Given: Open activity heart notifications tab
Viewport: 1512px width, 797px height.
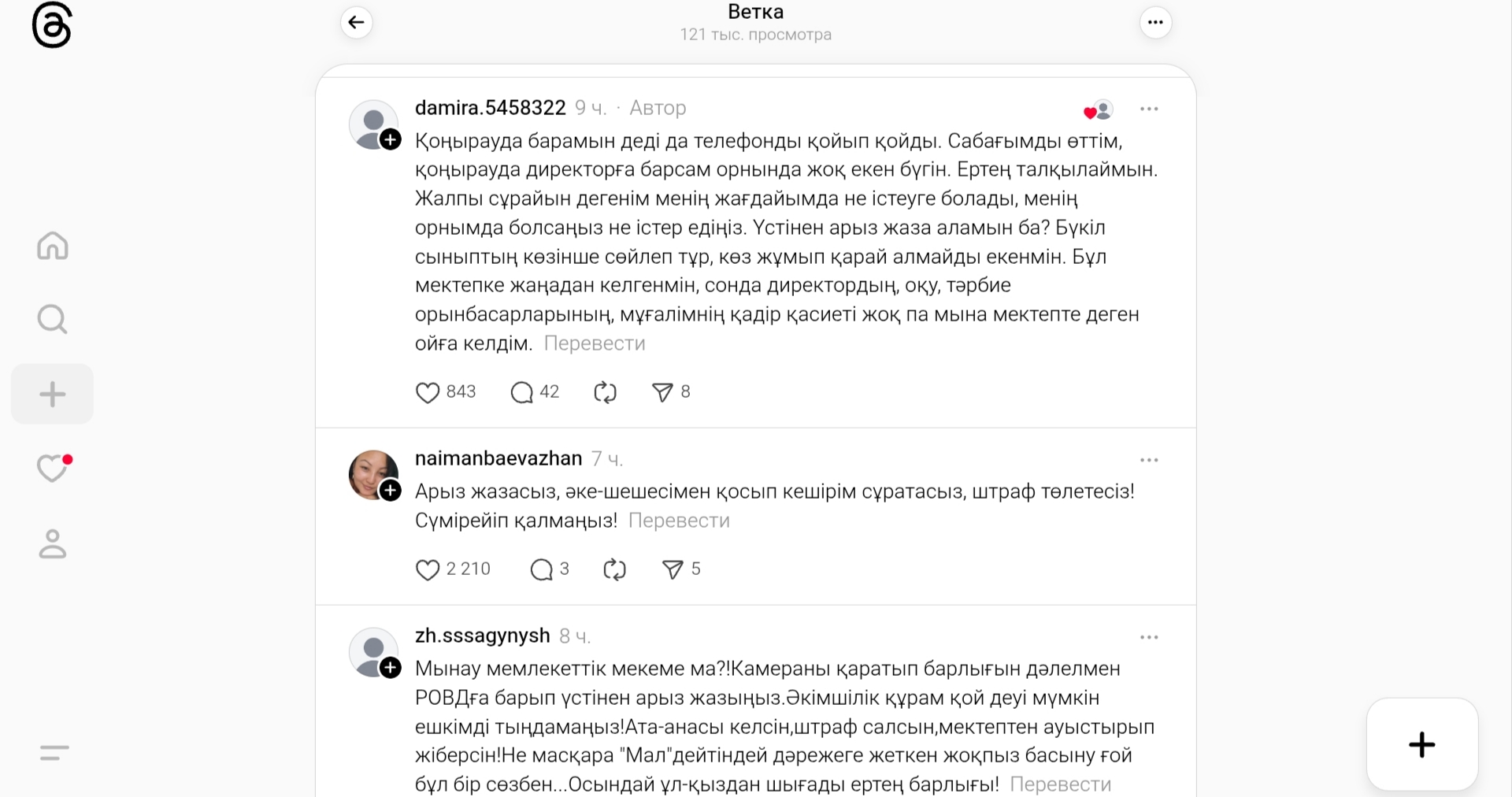Looking at the screenshot, I should pos(53,468).
